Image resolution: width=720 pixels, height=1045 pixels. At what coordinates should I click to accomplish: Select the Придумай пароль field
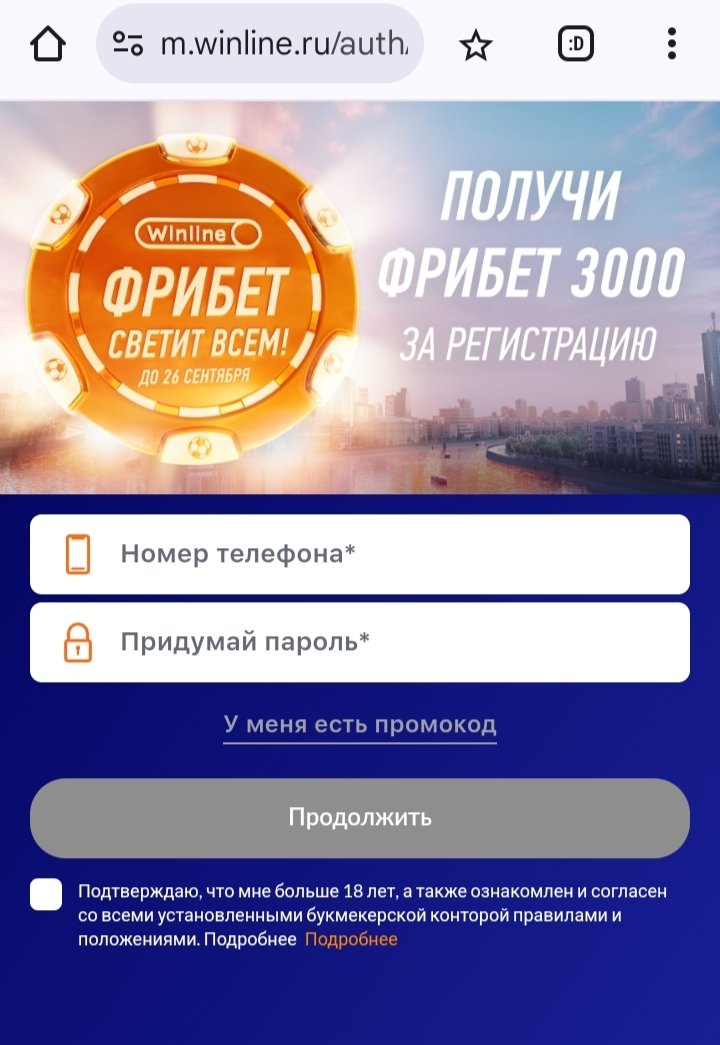click(x=360, y=642)
